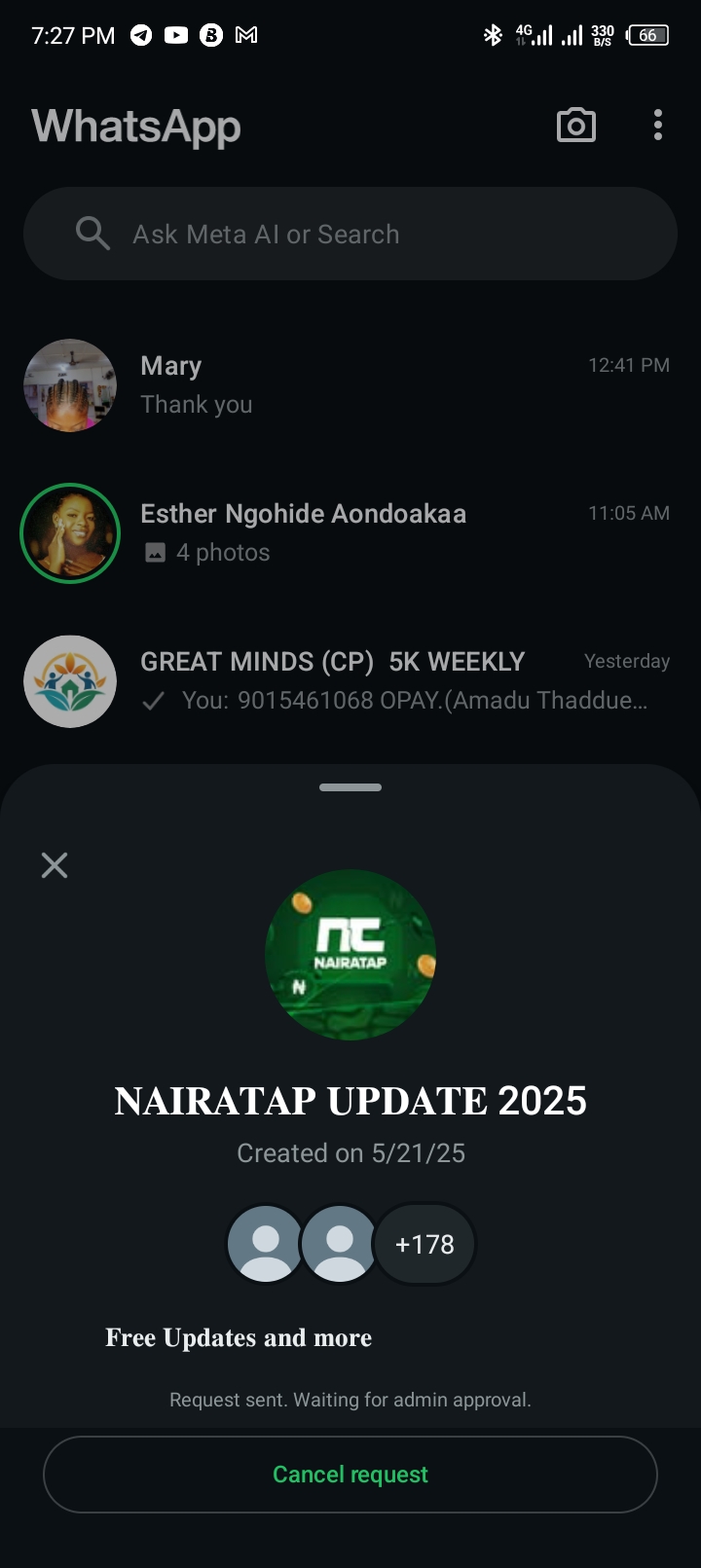Open Esther Ngohide Aondoakaa's chat
Image resolution: width=701 pixels, height=1568 pixels.
tap(389, 533)
